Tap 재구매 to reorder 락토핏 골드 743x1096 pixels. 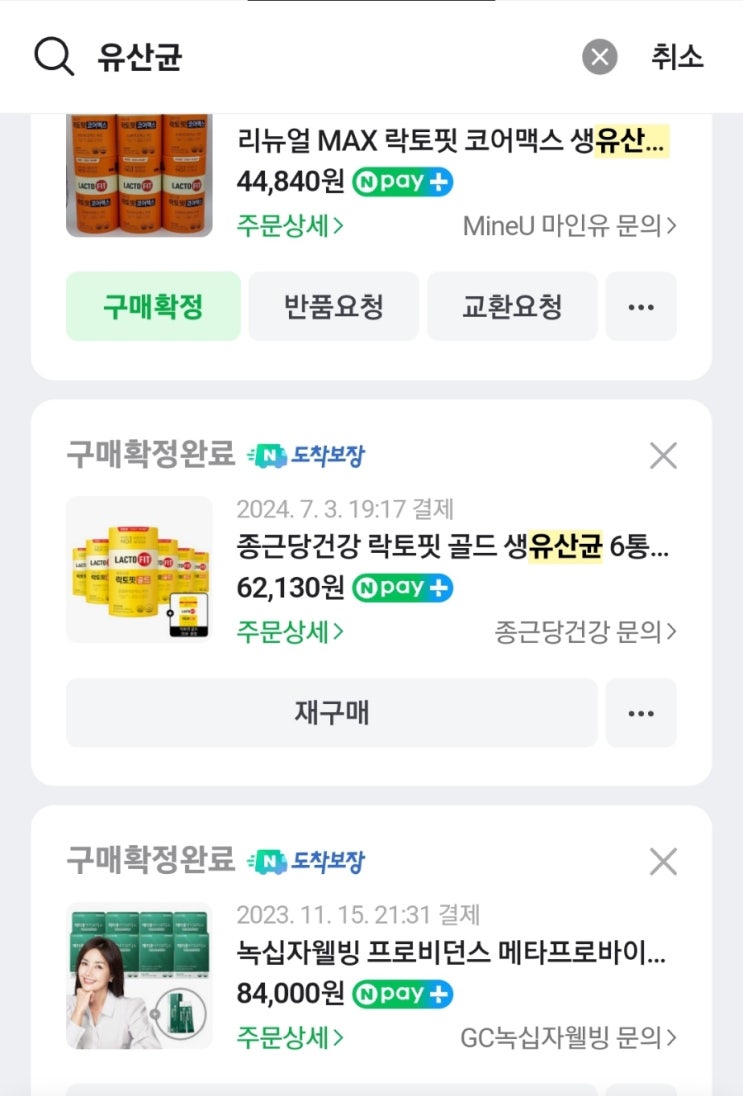[332, 713]
